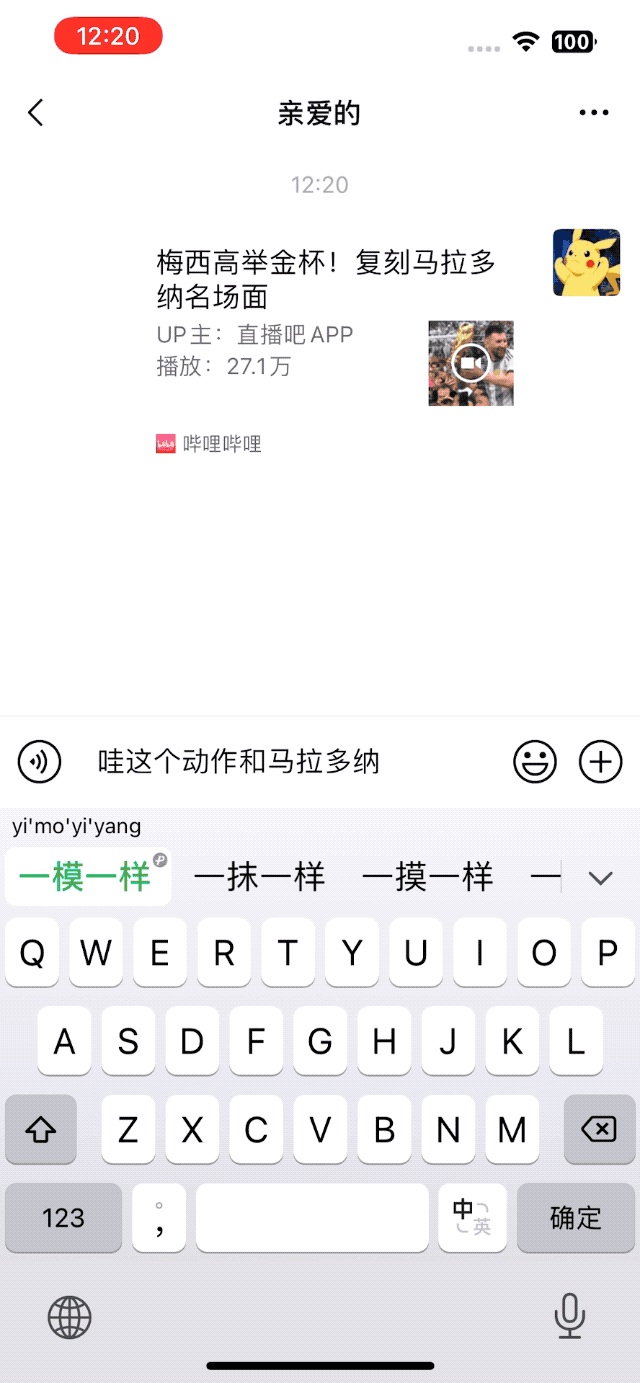Select candidate 一模一样

pos(87,878)
